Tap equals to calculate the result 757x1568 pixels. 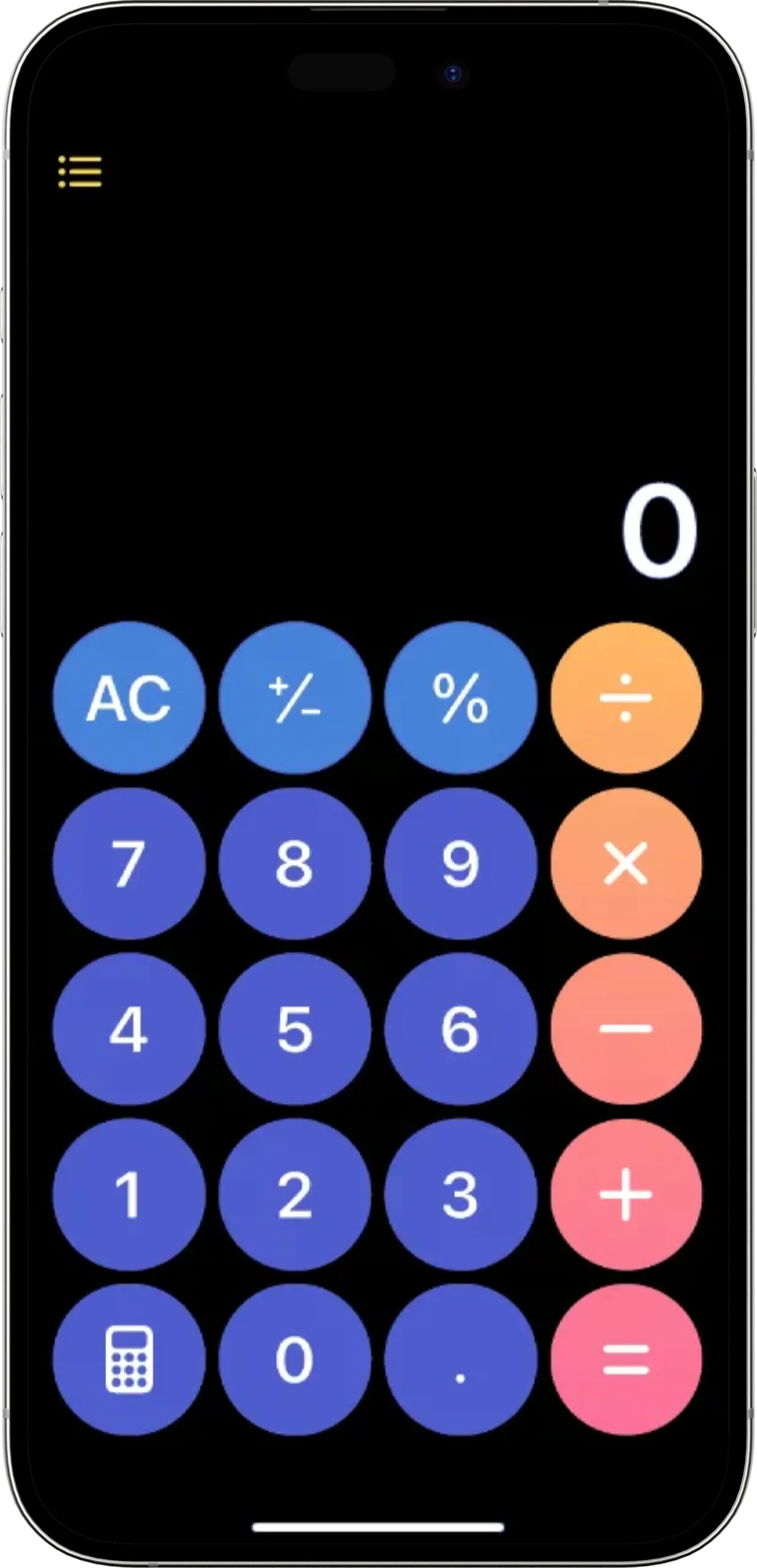coord(626,1360)
